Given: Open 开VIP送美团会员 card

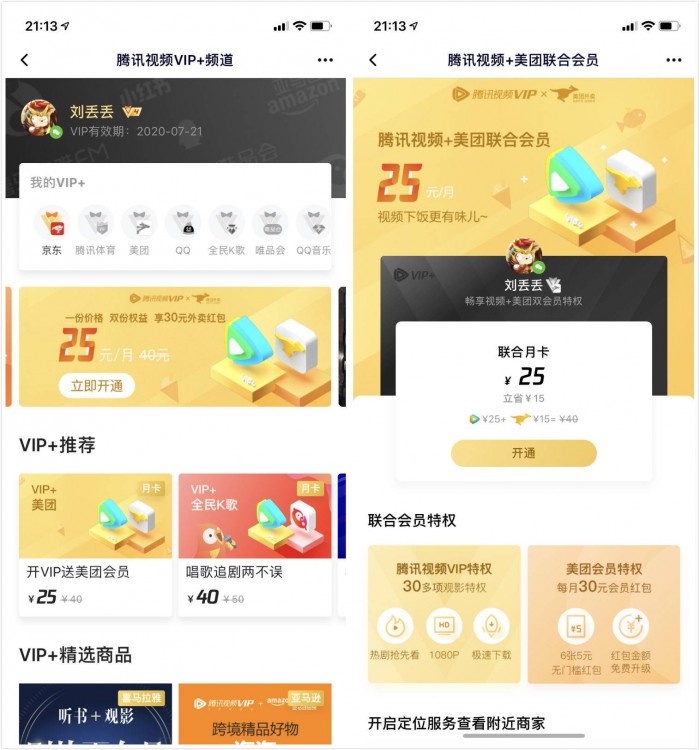Looking at the screenshot, I should click(95, 545).
